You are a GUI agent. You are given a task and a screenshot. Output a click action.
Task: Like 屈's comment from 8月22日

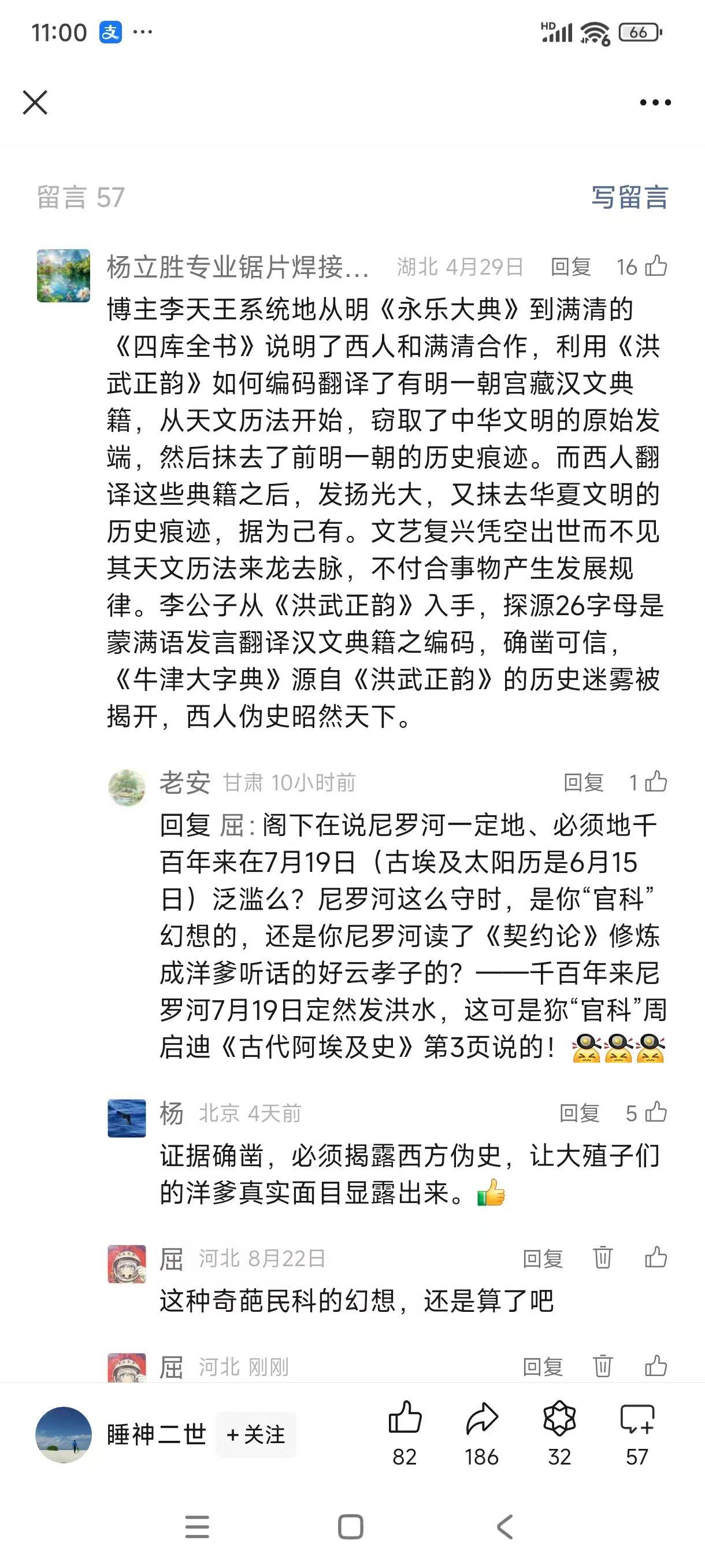[656, 1257]
